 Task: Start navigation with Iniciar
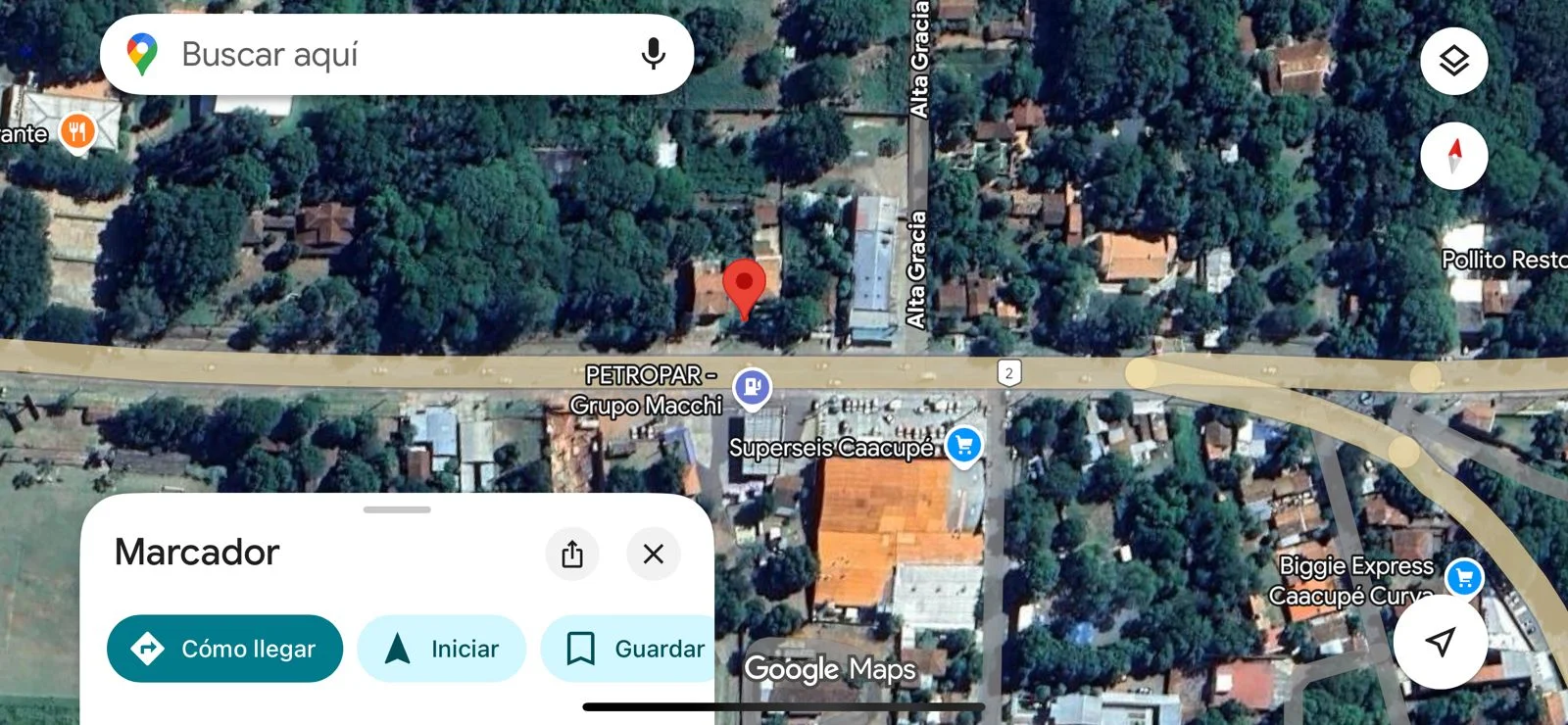point(441,649)
